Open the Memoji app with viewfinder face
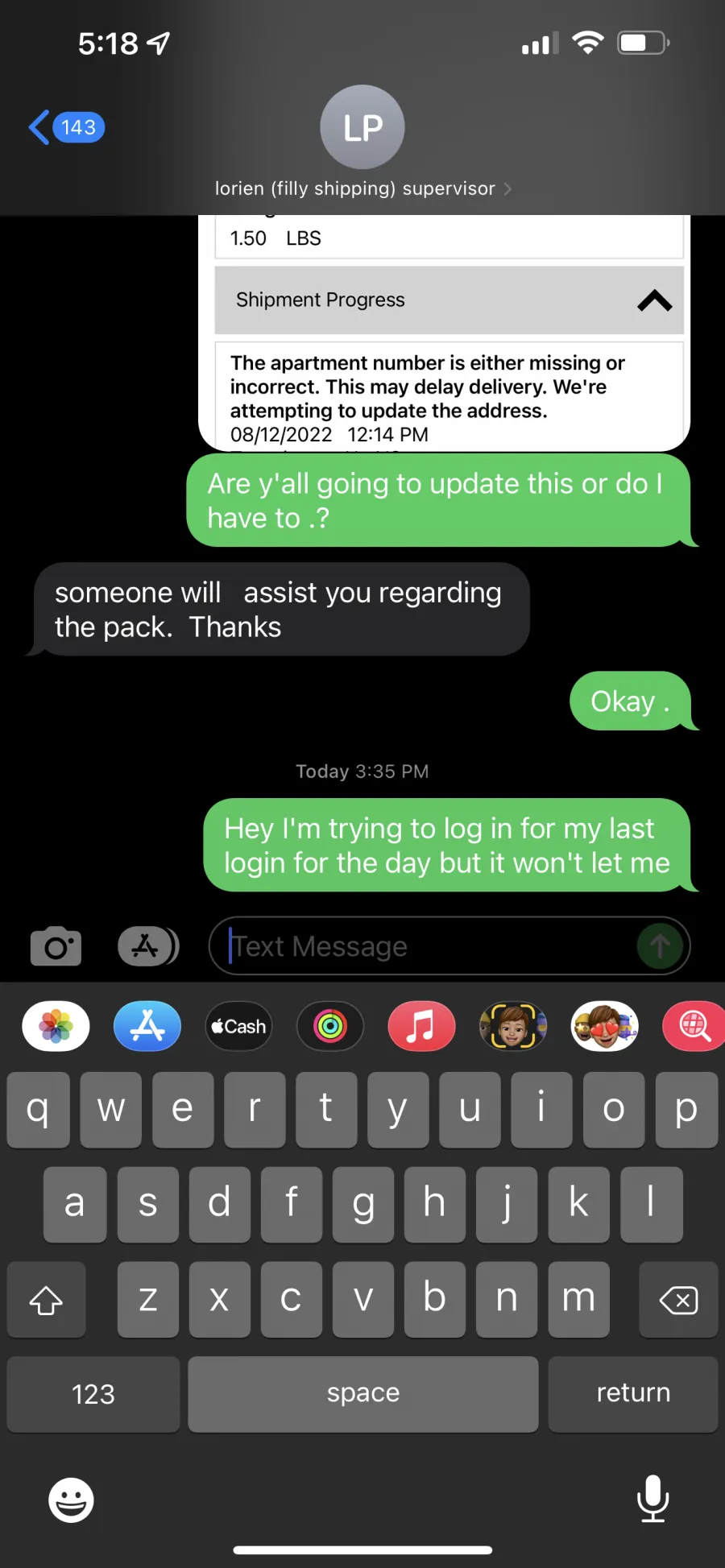725x1568 pixels. coord(513,1026)
